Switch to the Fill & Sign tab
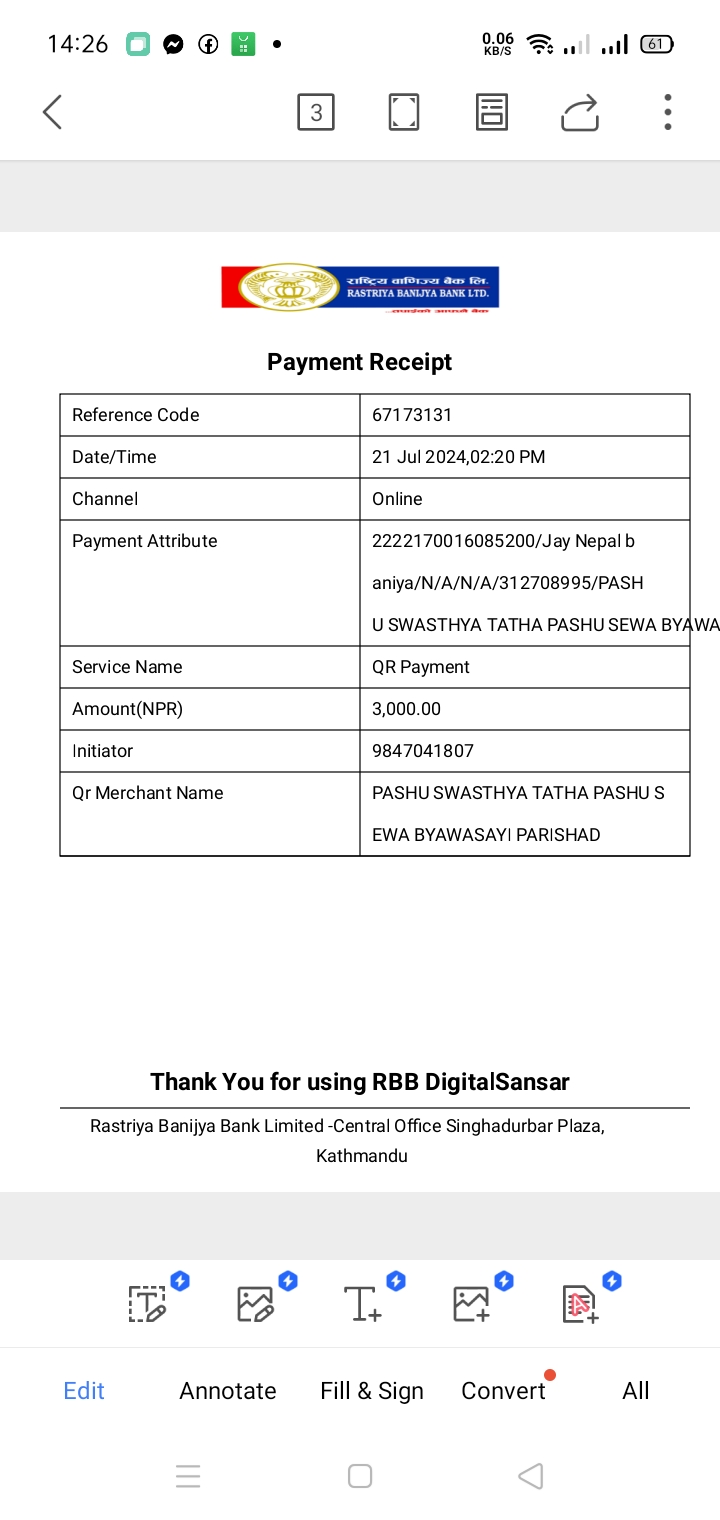 click(x=372, y=1391)
